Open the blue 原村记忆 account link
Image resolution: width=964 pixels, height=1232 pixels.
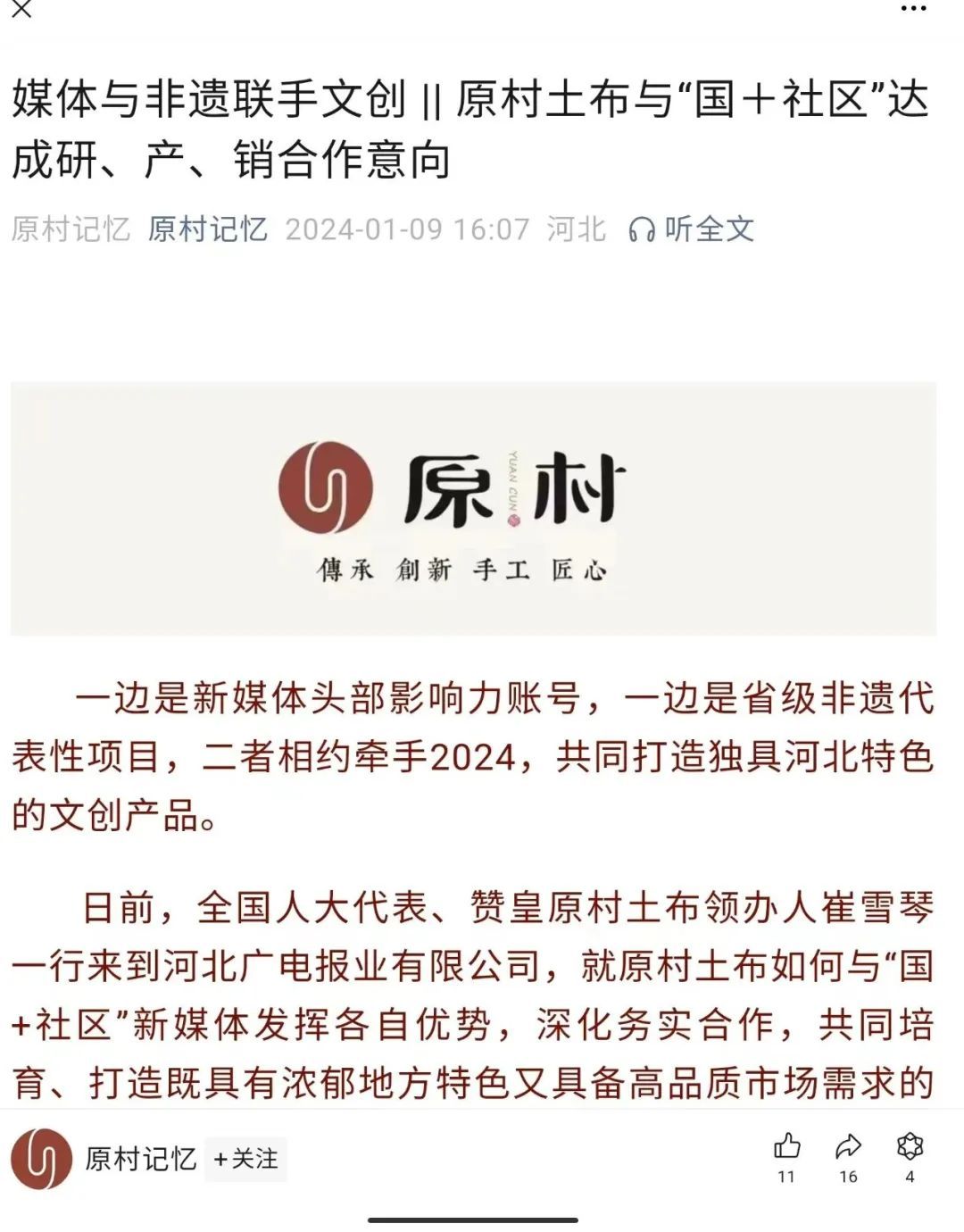click(207, 229)
